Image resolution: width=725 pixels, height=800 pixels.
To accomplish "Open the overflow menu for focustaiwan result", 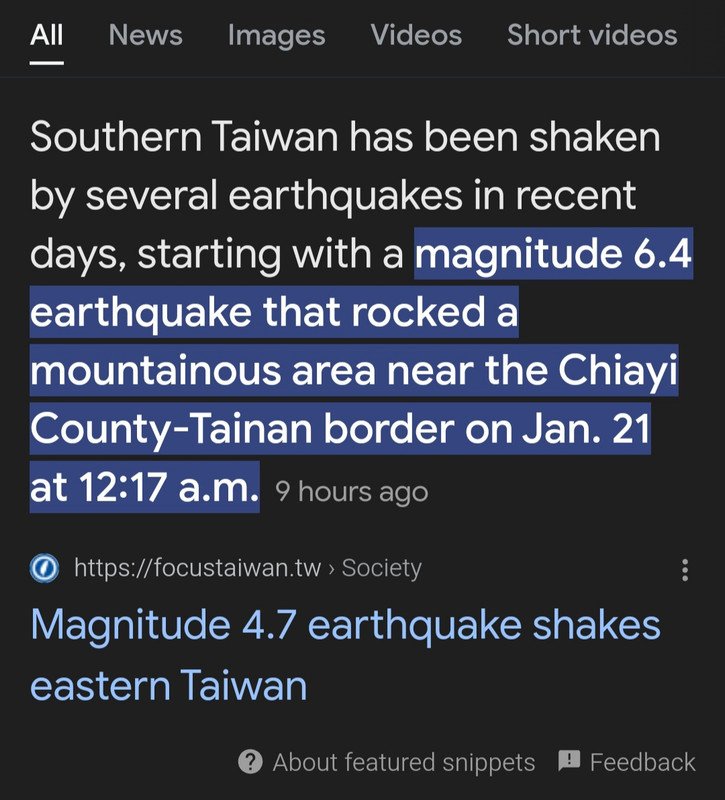I will (x=685, y=570).
